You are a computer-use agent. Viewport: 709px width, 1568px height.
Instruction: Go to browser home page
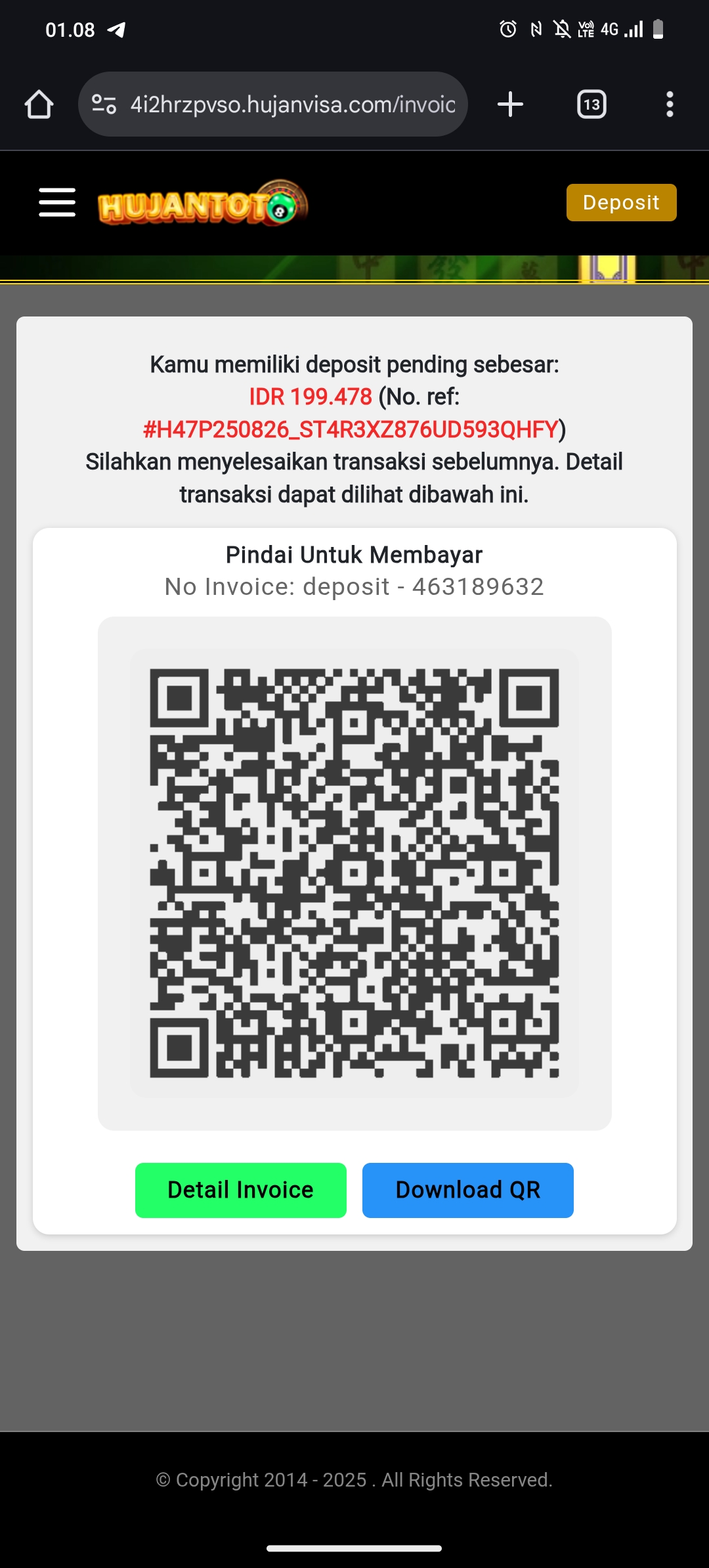[x=39, y=104]
